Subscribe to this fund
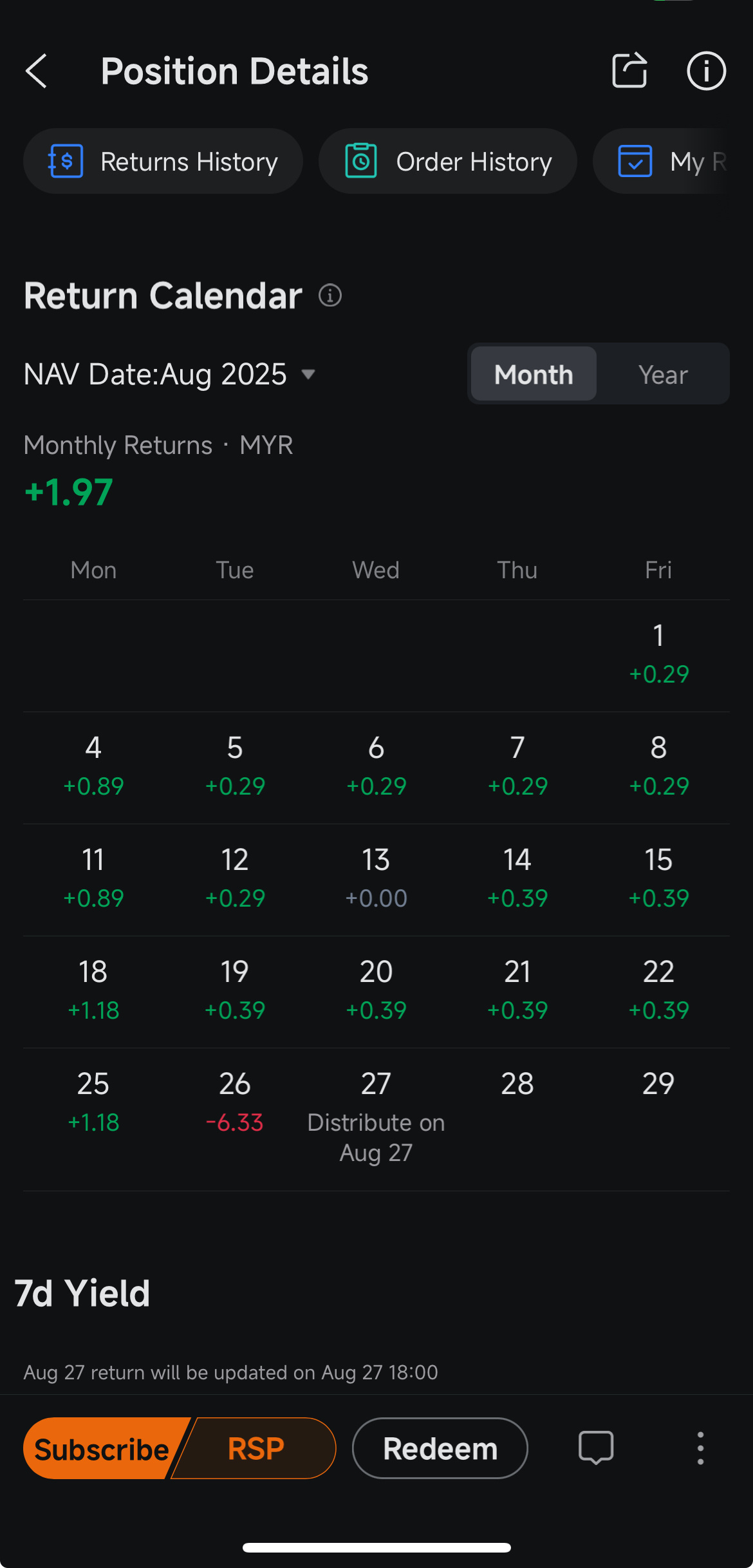 [x=102, y=1449]
